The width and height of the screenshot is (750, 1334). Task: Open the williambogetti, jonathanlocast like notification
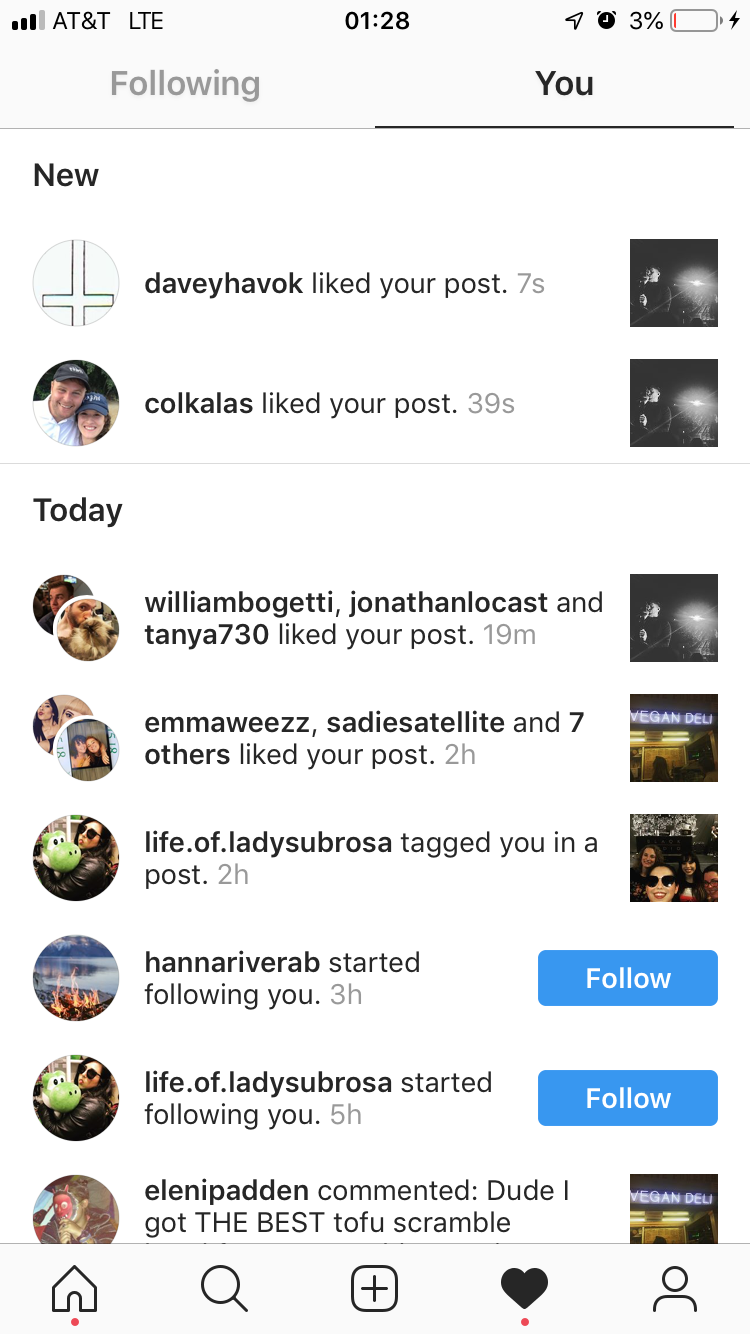coord(375,618)
